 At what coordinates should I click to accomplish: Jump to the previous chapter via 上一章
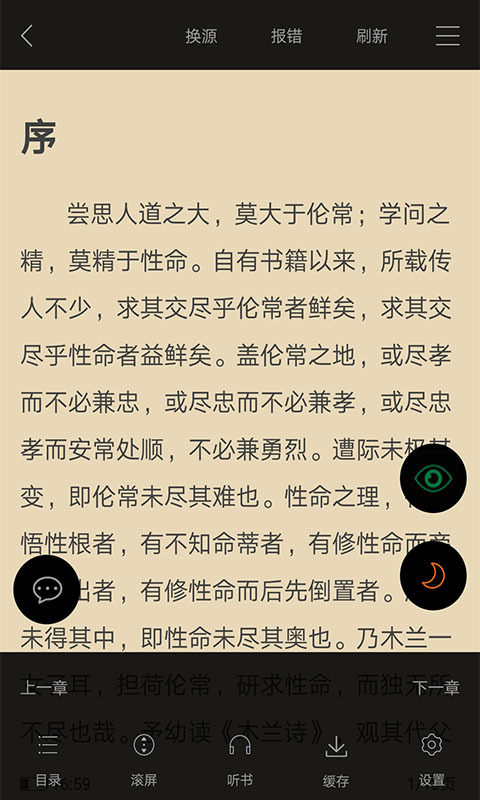click(x=44, y=688)
